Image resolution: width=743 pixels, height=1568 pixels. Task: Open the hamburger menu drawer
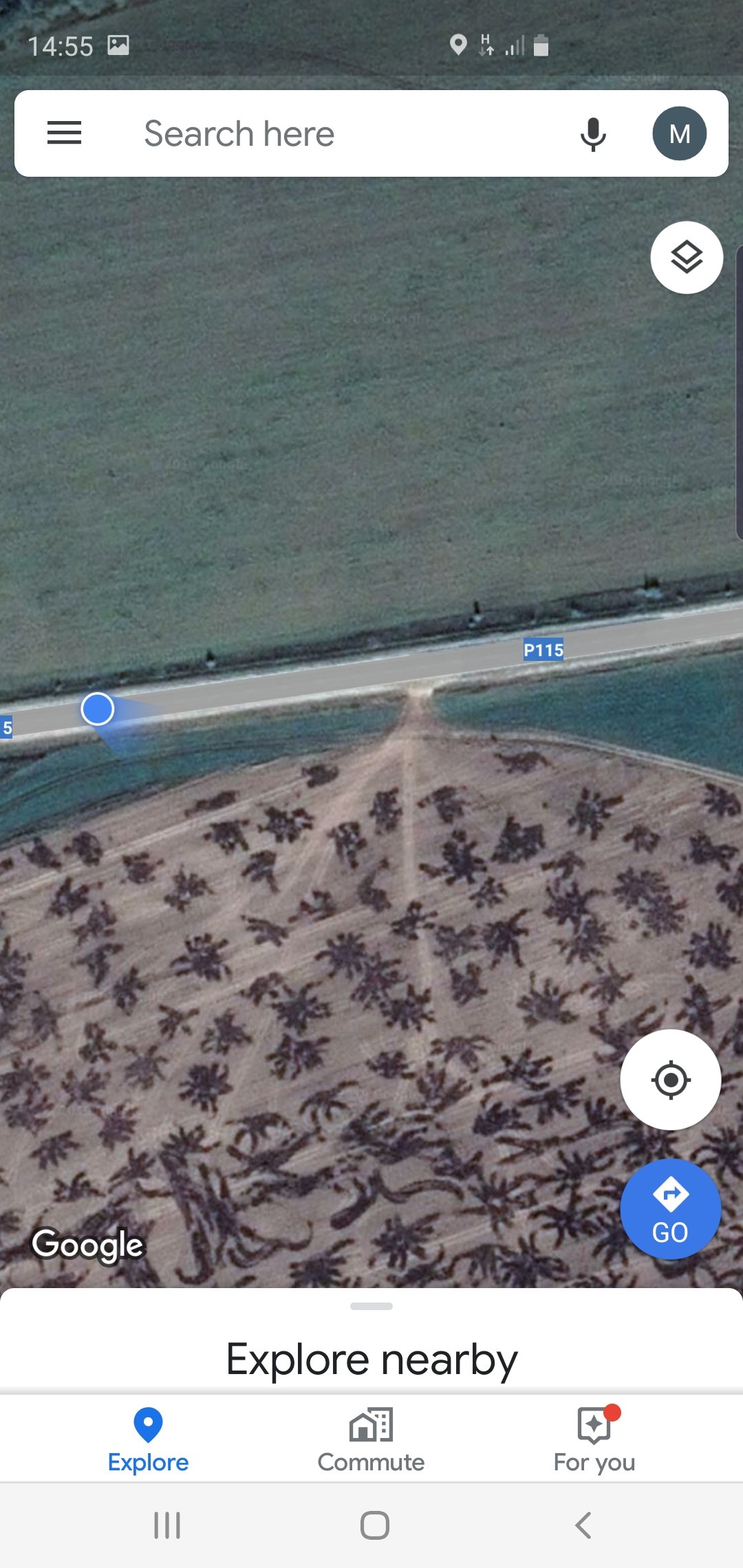[64, 133]
